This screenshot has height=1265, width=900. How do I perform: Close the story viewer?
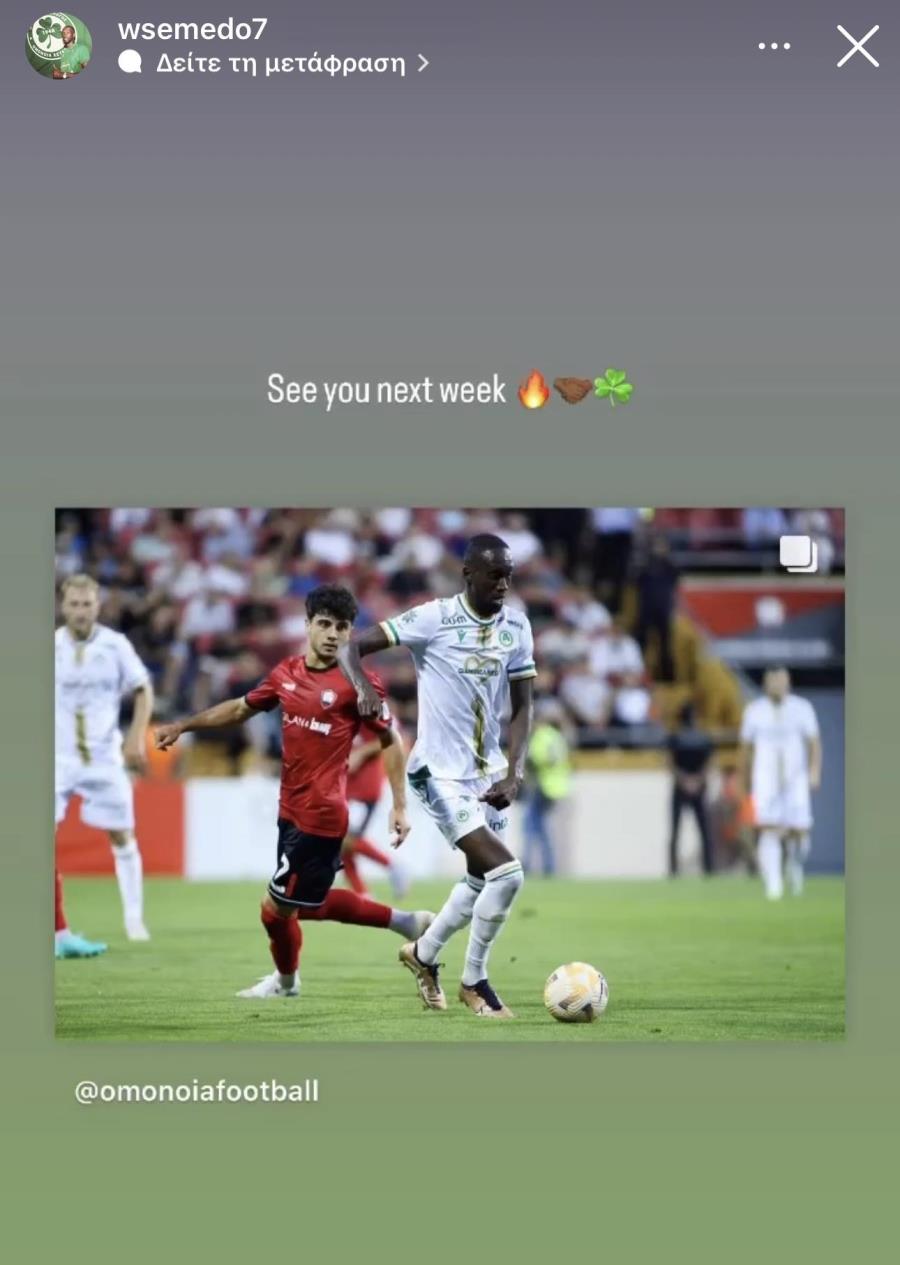click(857, 46)
